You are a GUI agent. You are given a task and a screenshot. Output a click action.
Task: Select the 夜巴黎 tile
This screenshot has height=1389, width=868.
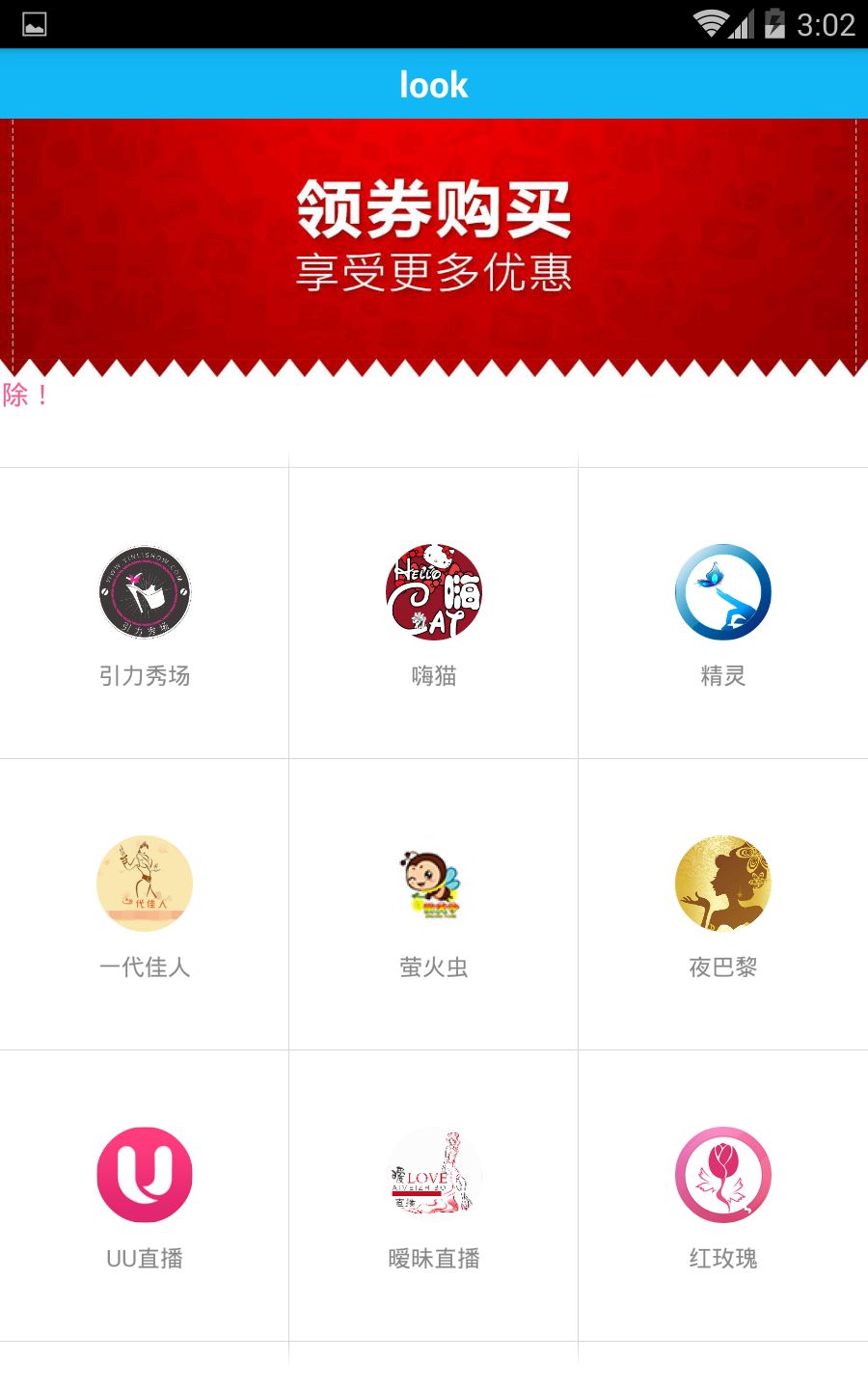(723, 904)
